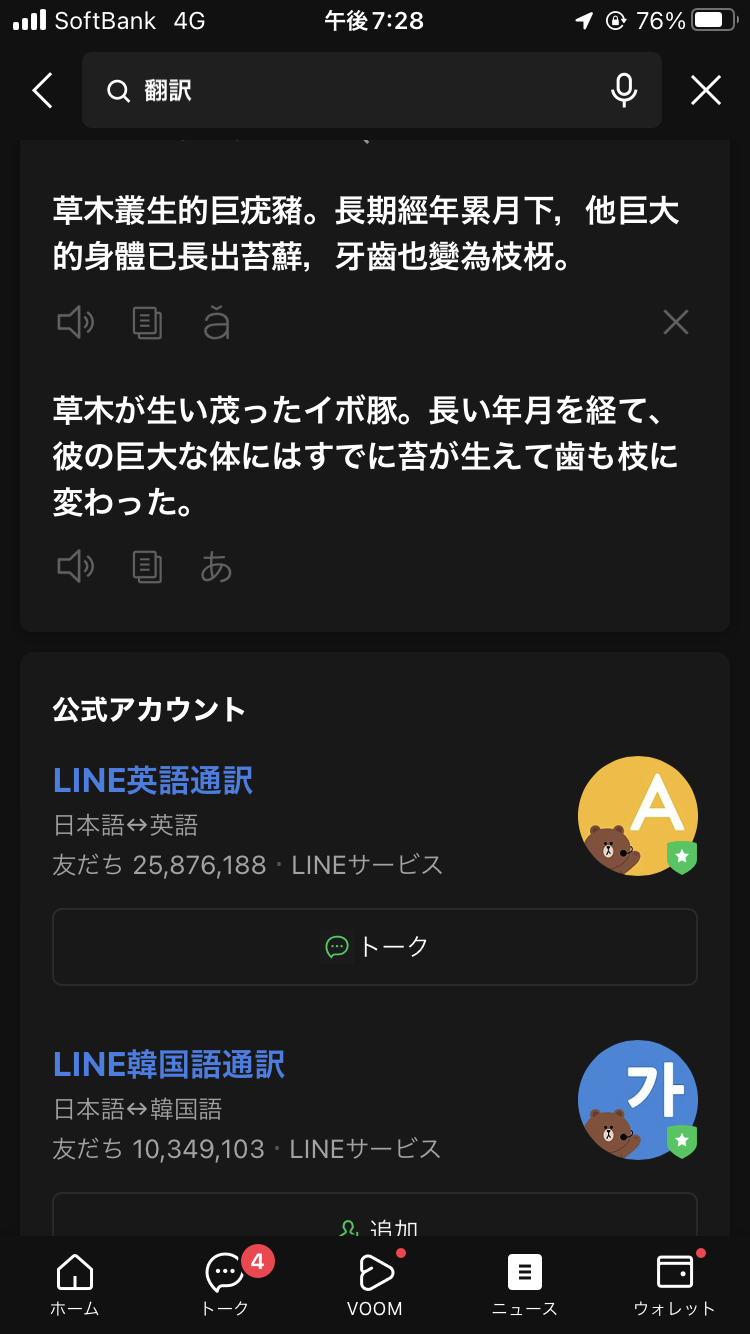The width and height of the screenshot is (750, 1334).
Task: Clear the Chinese source text
Action: (x=676, y=322)
